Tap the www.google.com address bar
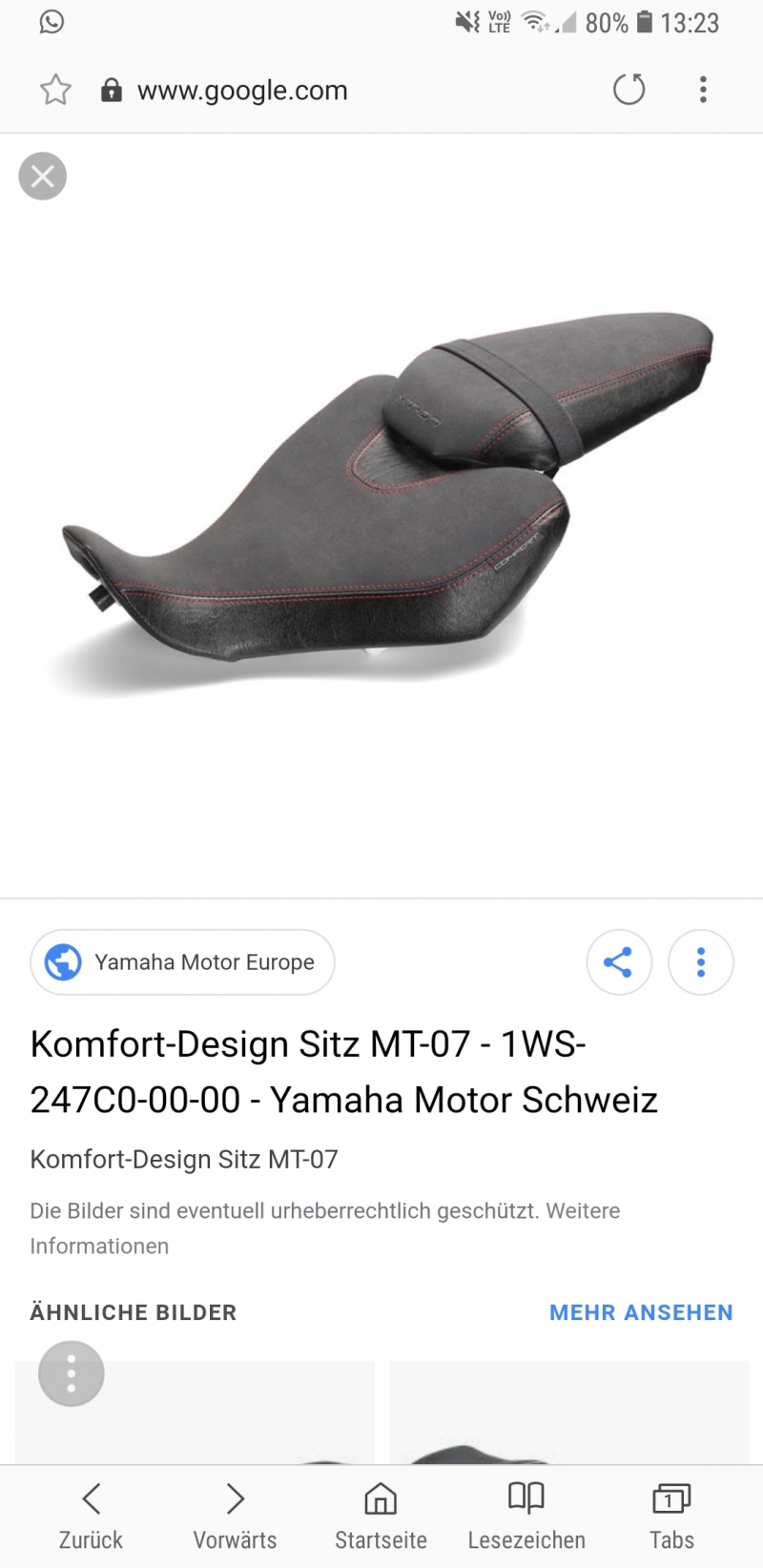 pyautogui.click(x=242, y=90)
